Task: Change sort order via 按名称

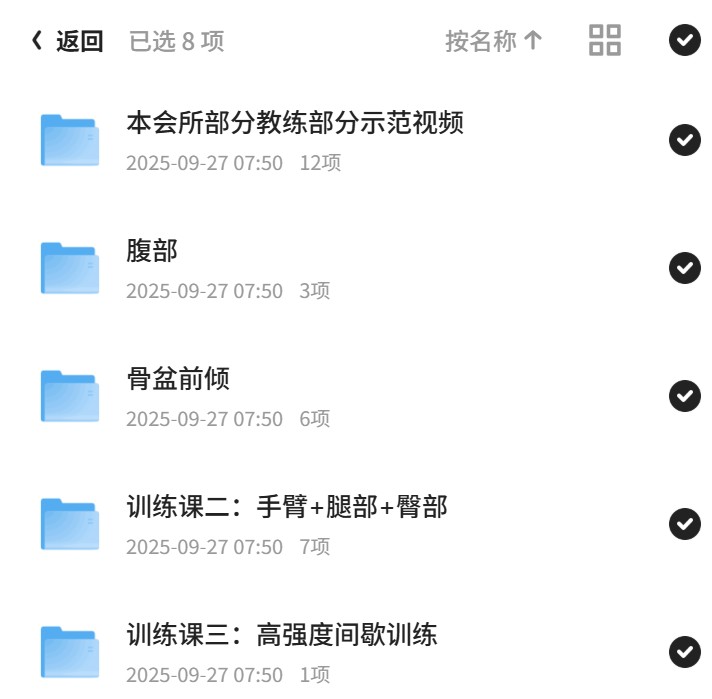Action: click(x=494, y=41)
